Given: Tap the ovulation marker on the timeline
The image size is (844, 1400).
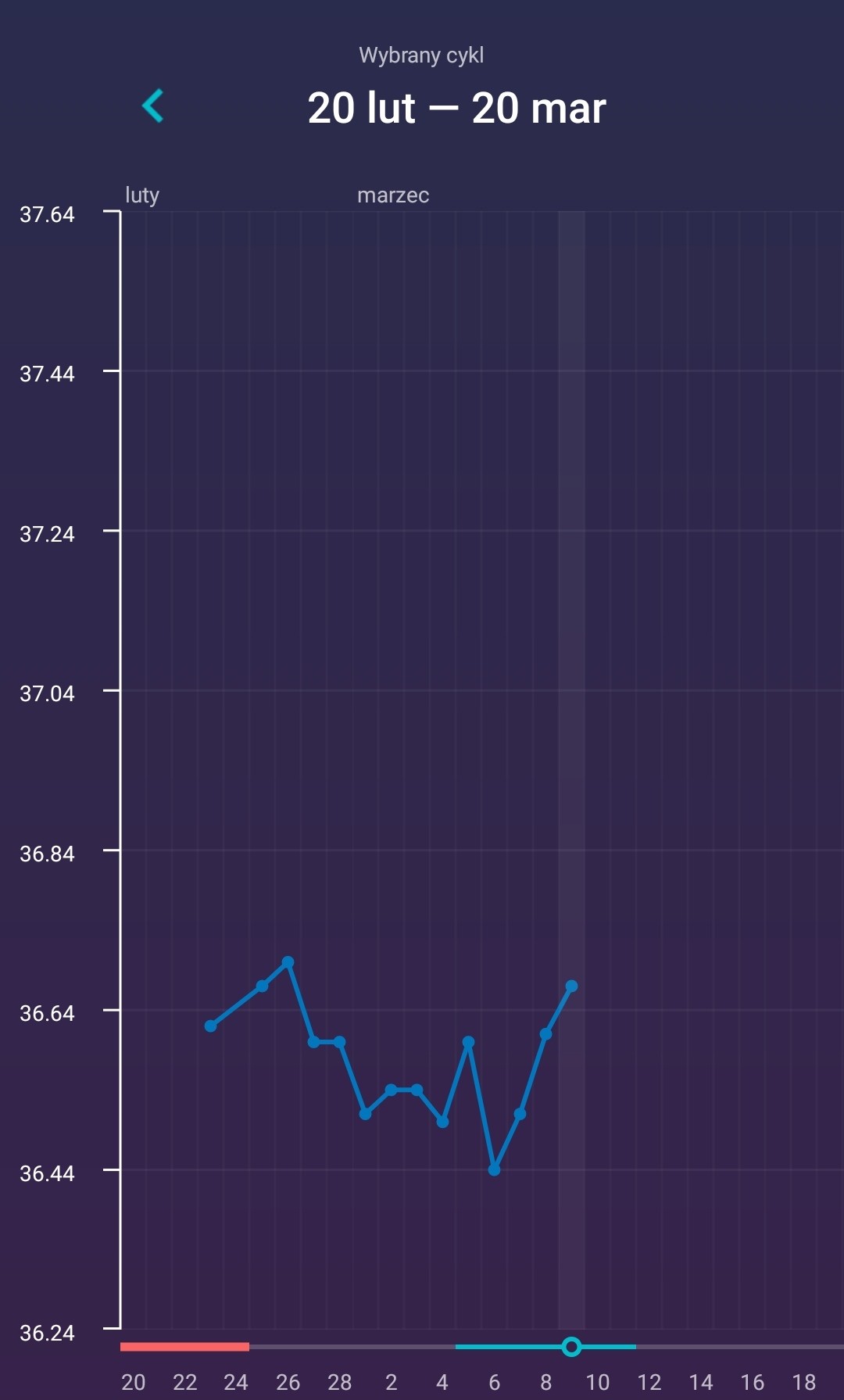Looking at the screenshot, I should tap(571, 1346).
